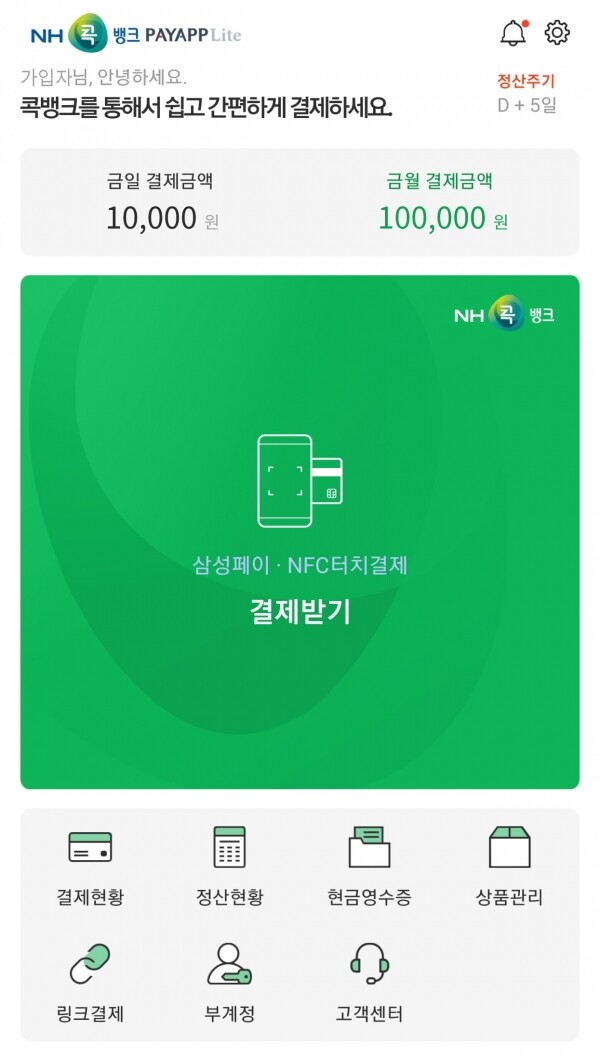
Task: Tap the green 결제받기 payment card
Action: coord(300,532)
